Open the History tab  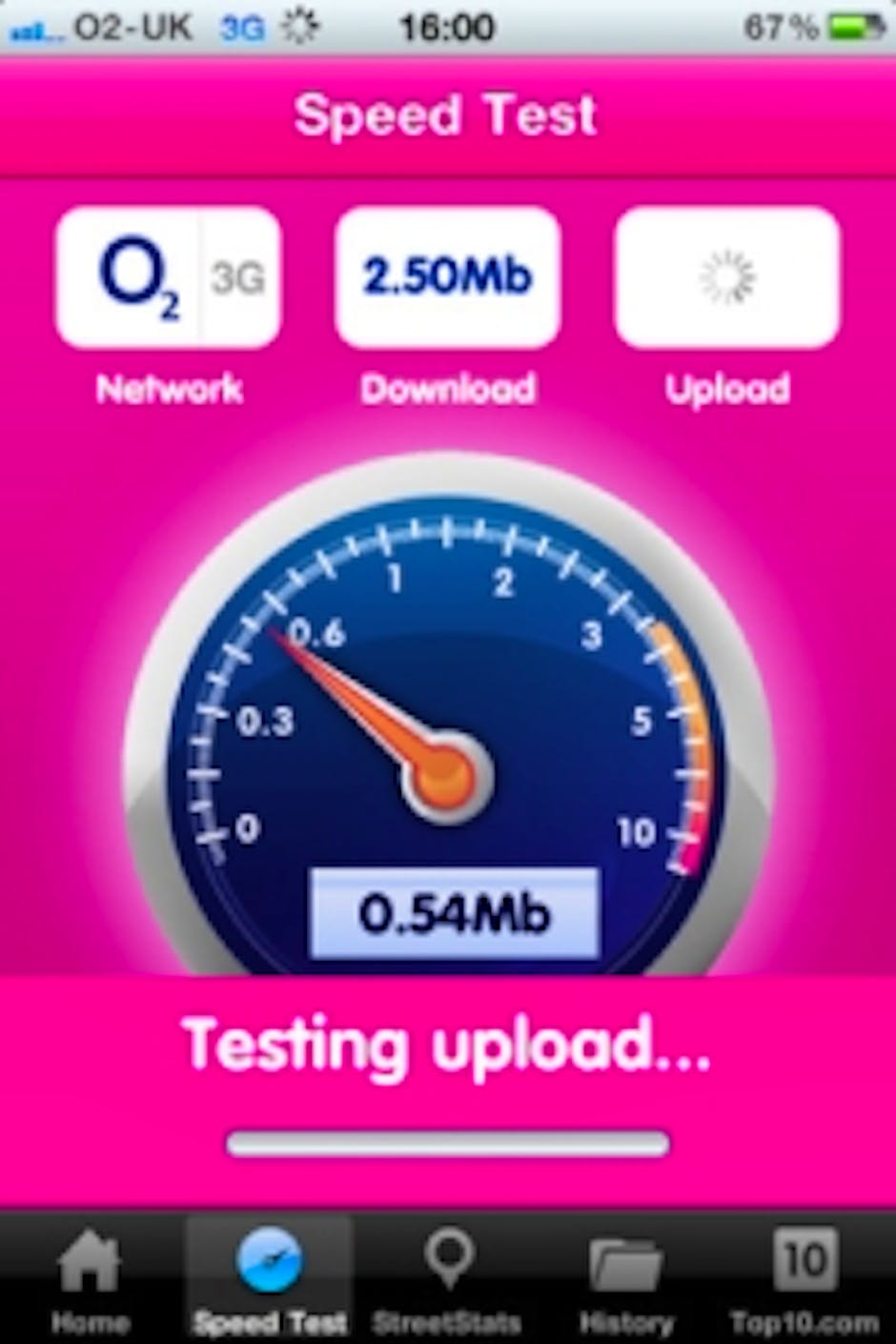tap(626, 1279)
